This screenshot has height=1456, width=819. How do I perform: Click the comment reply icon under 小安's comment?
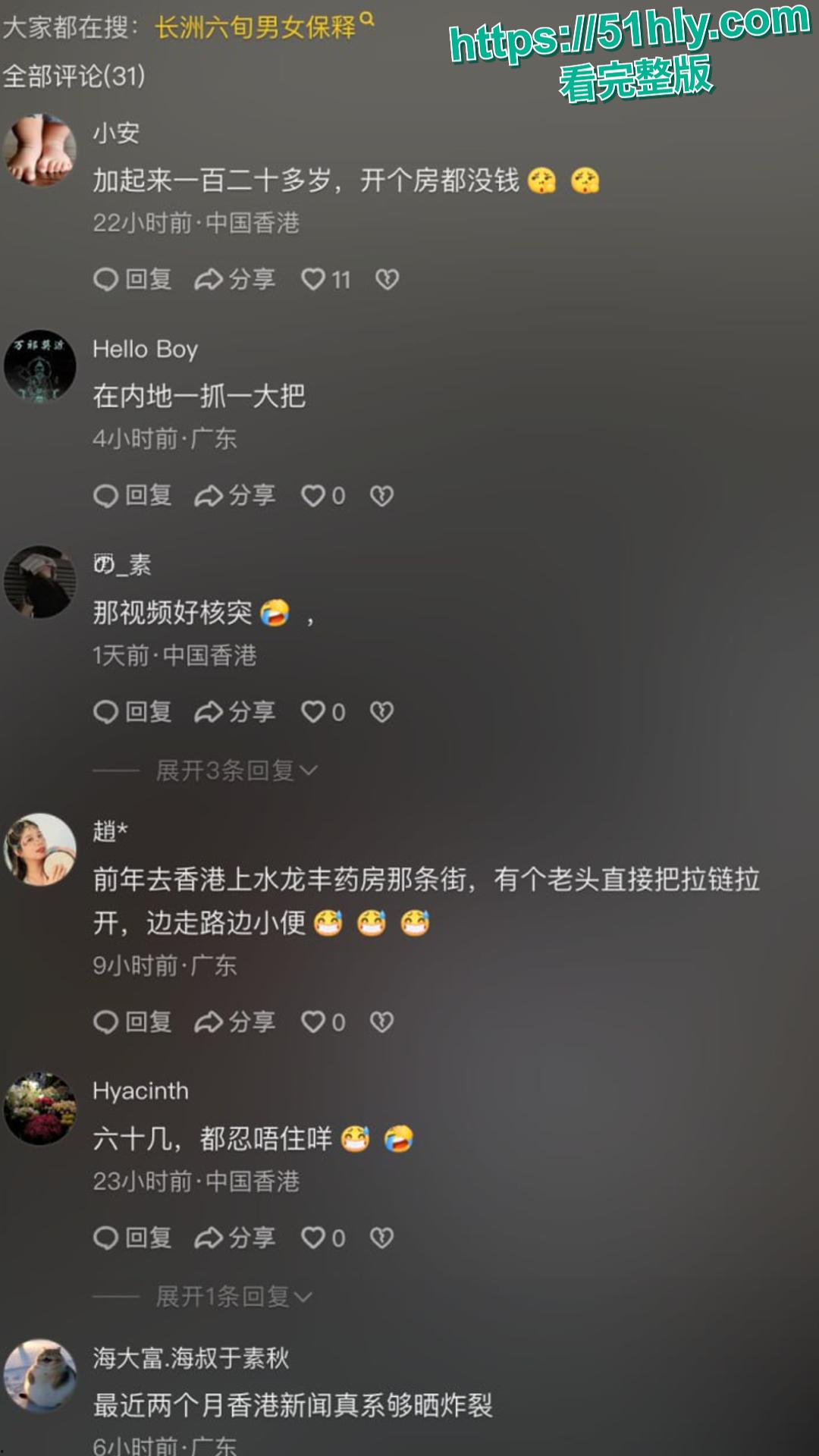[106, 280]
